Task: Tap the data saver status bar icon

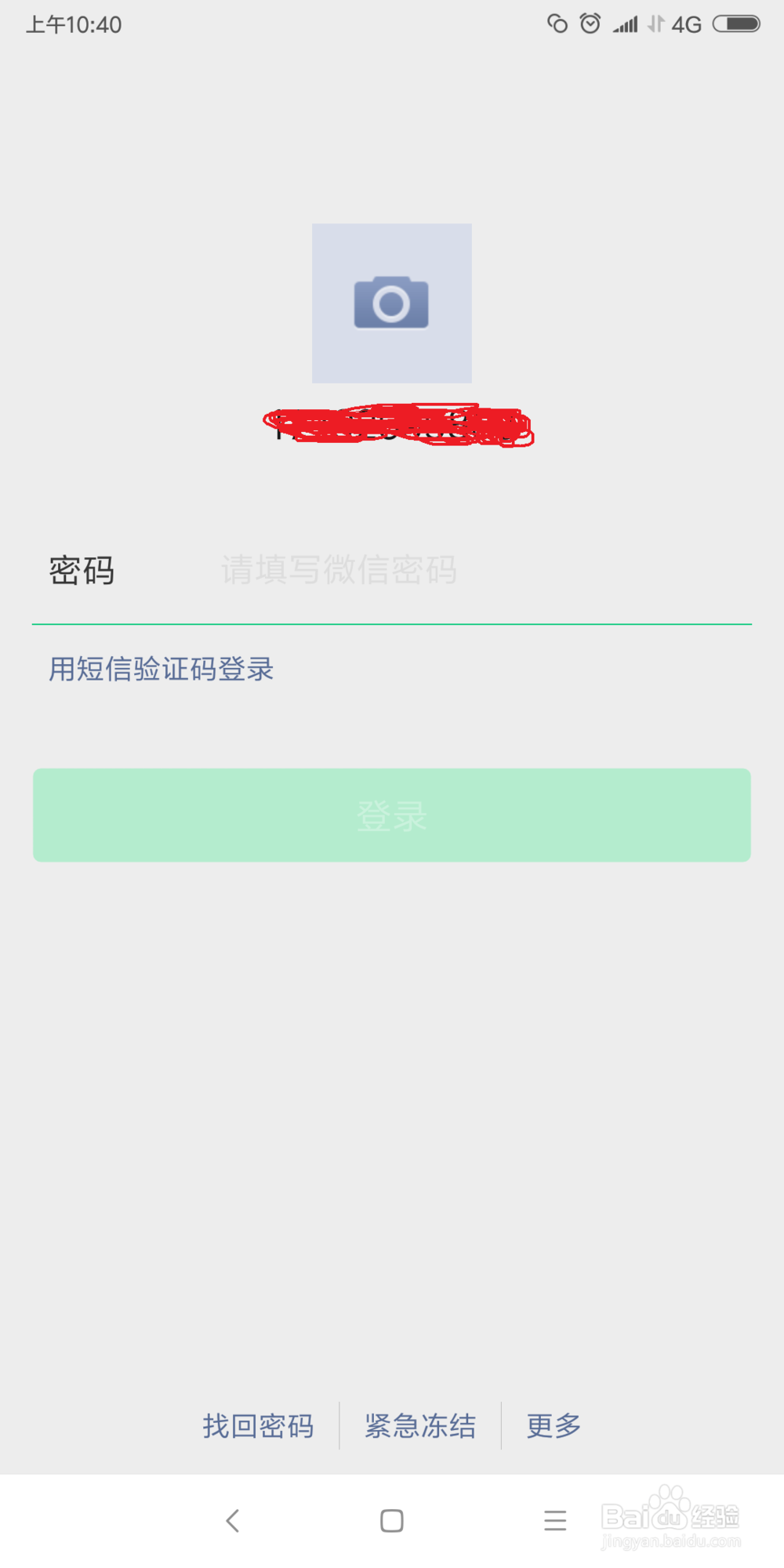Action: (x=557, y=24)
